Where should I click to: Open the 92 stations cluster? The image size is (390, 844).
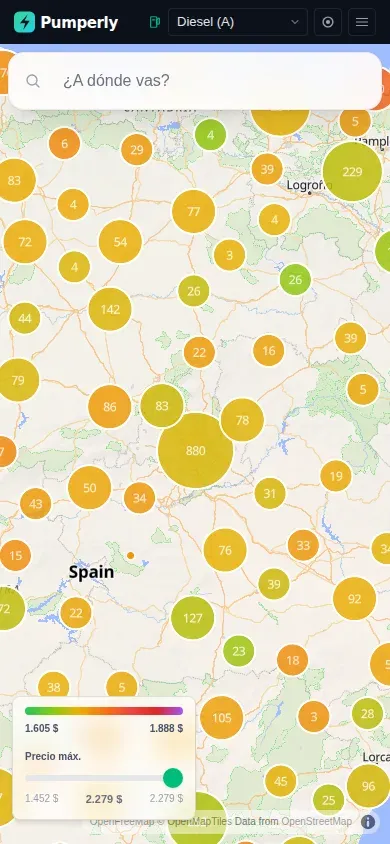click(x=354, y=599)
